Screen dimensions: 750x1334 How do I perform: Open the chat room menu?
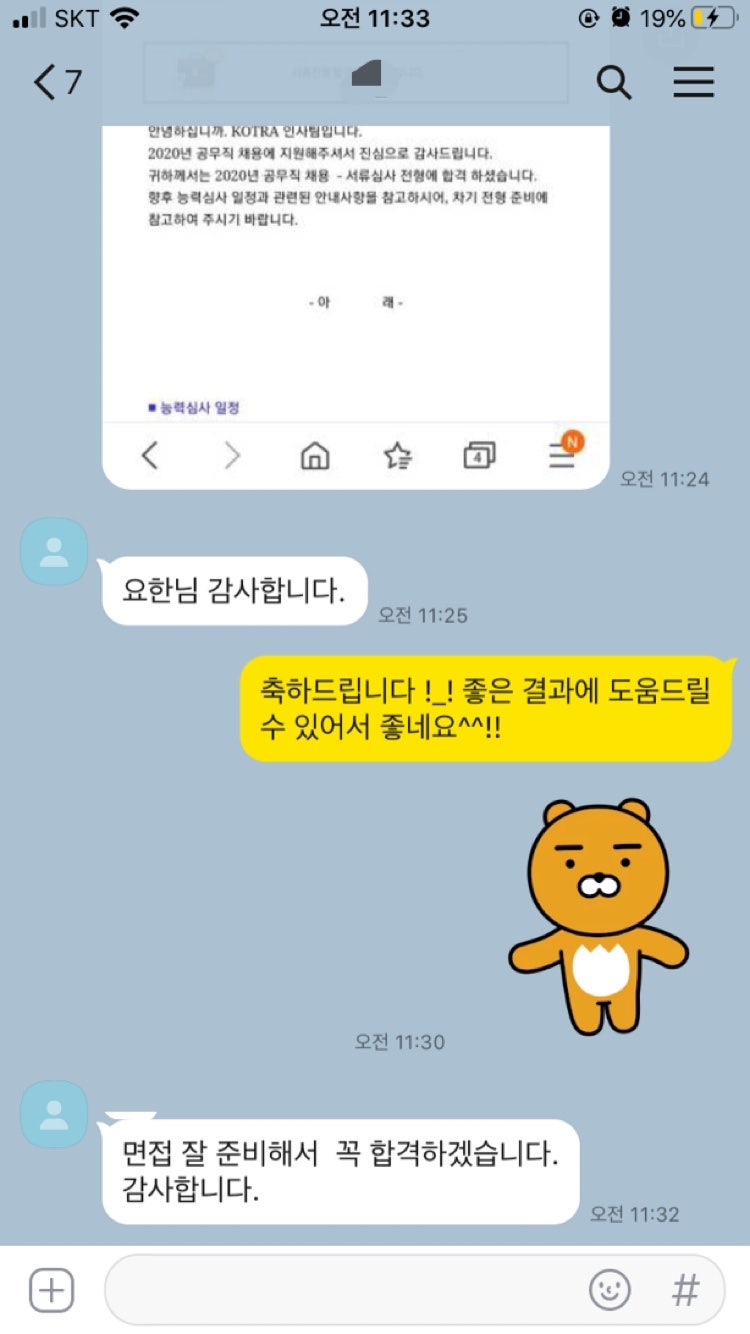coord(693,82)
